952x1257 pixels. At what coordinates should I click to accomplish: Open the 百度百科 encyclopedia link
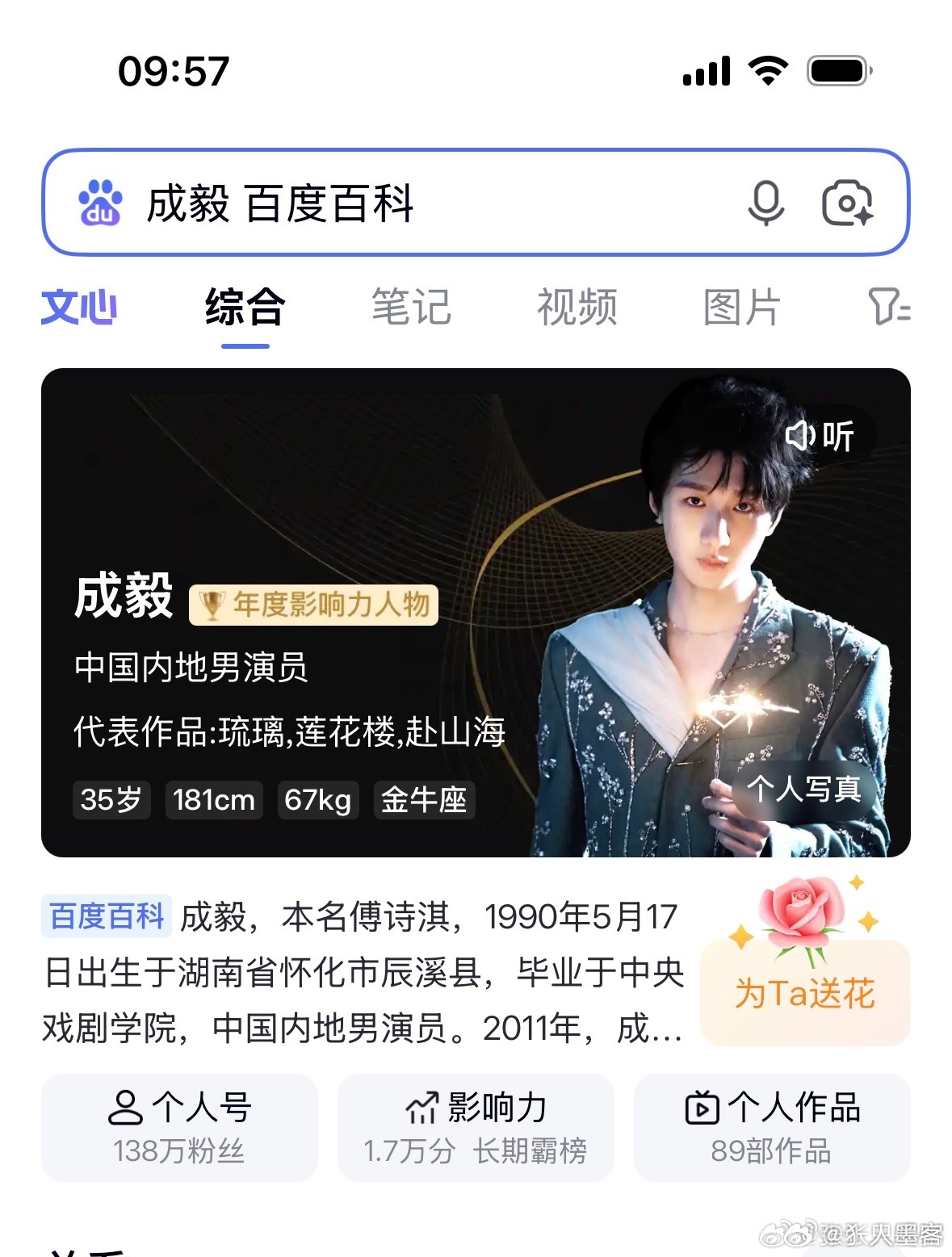click(x=107, y=915)
